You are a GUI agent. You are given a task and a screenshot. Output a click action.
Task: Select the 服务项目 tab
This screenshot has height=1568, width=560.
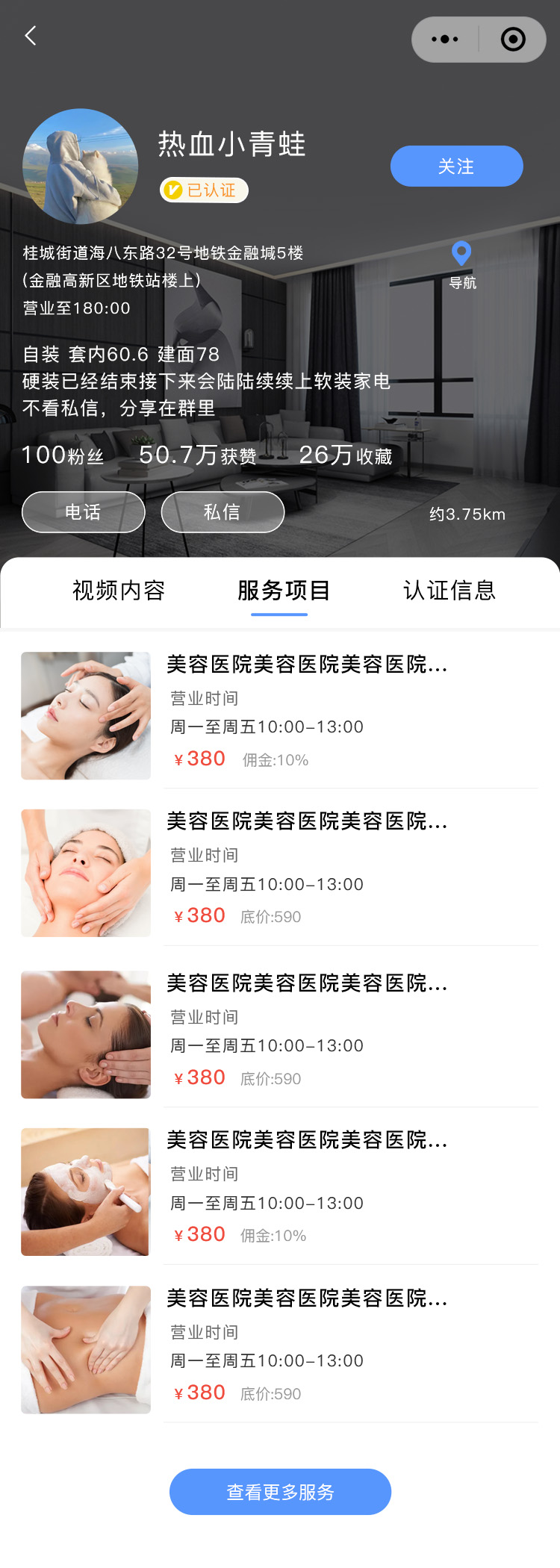pos(284,591)
